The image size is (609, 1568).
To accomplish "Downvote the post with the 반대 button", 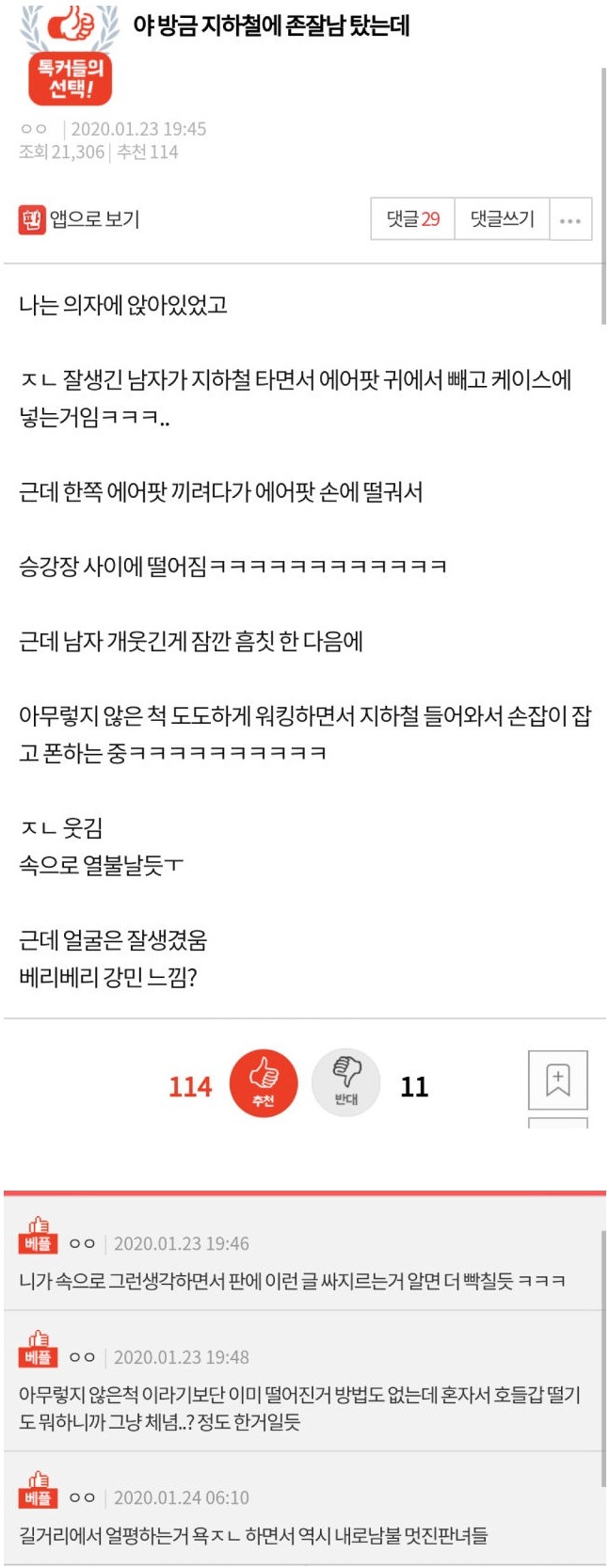I will (346, 1083).
